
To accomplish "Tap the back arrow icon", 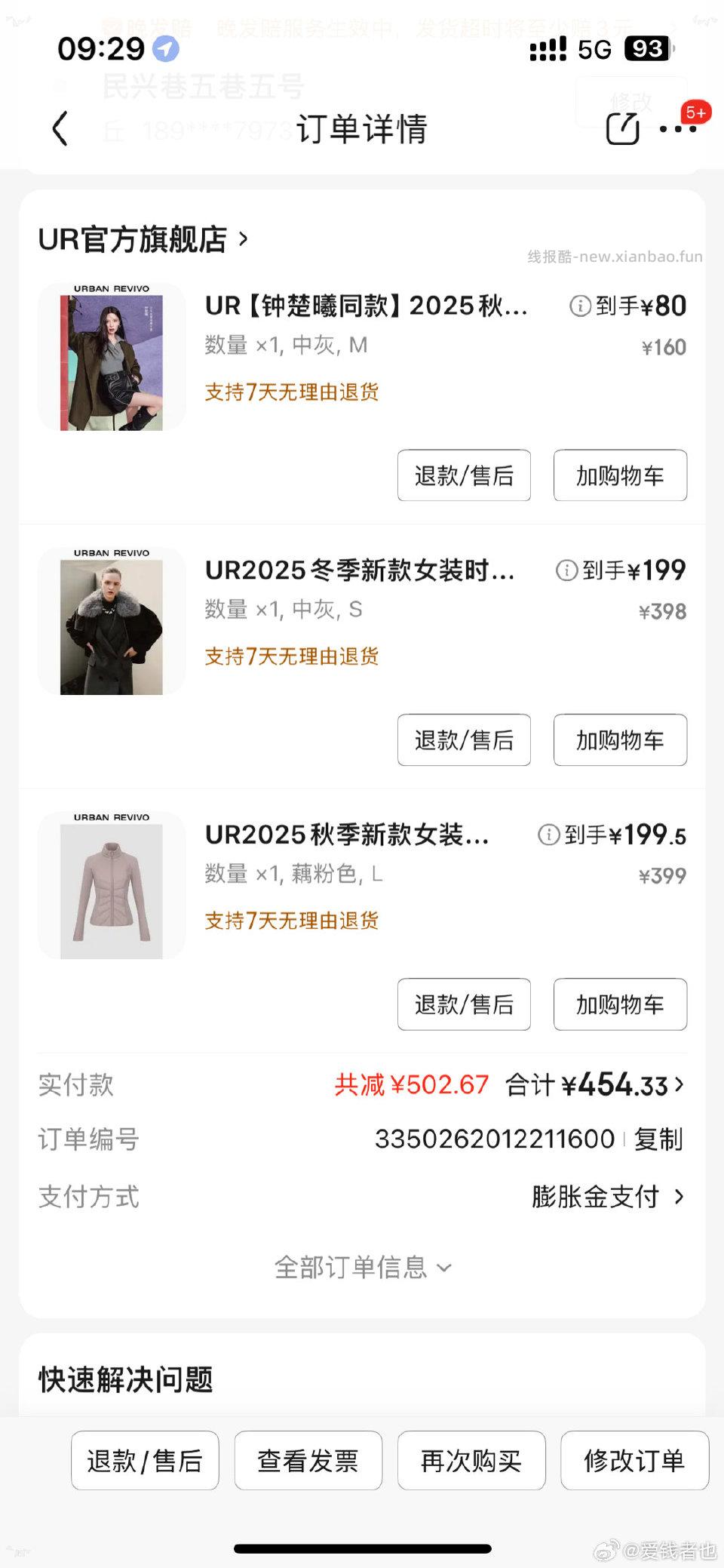I will tap(61, 129).
